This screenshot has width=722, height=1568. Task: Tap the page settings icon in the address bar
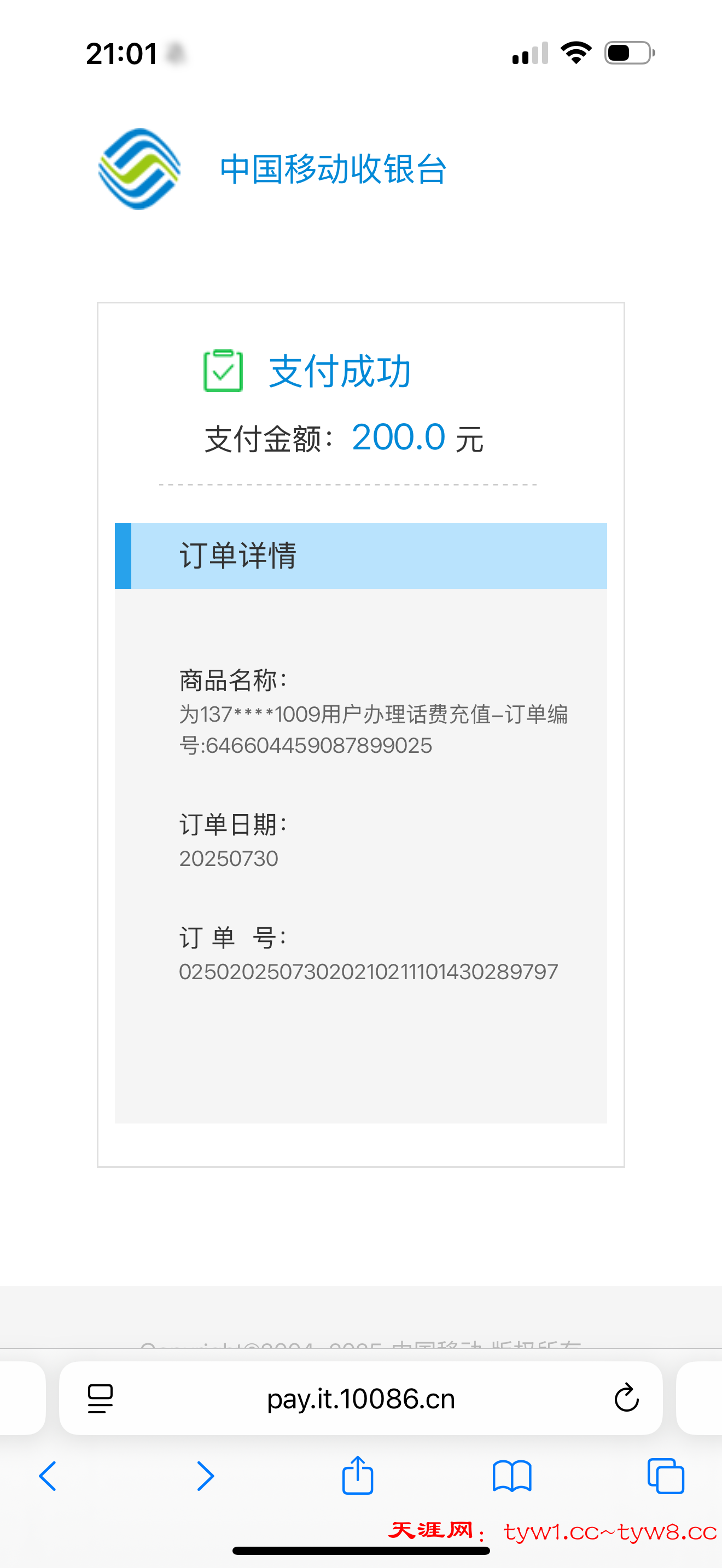point(99,1398)
